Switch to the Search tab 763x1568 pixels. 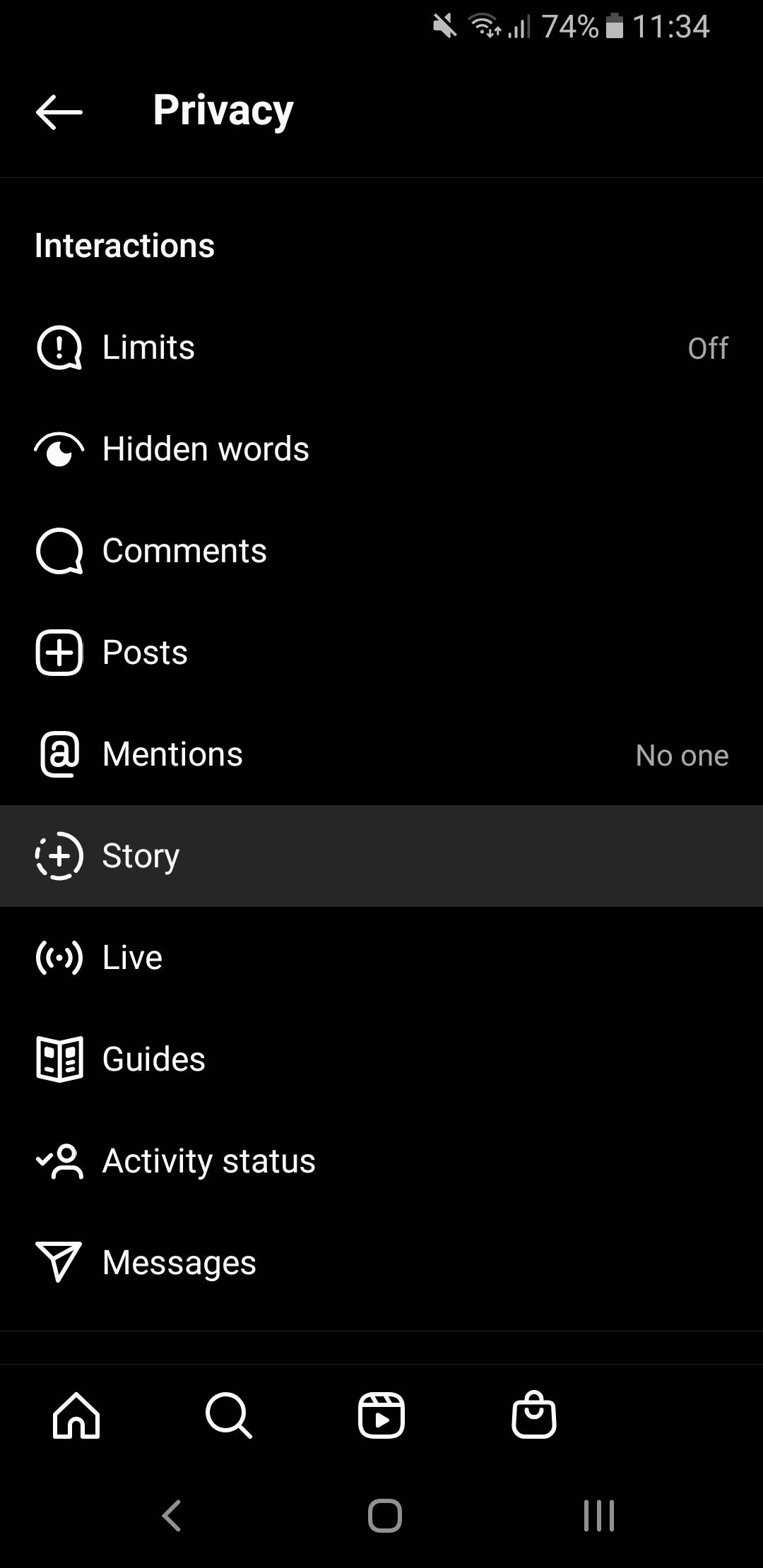pos(228,1415)
